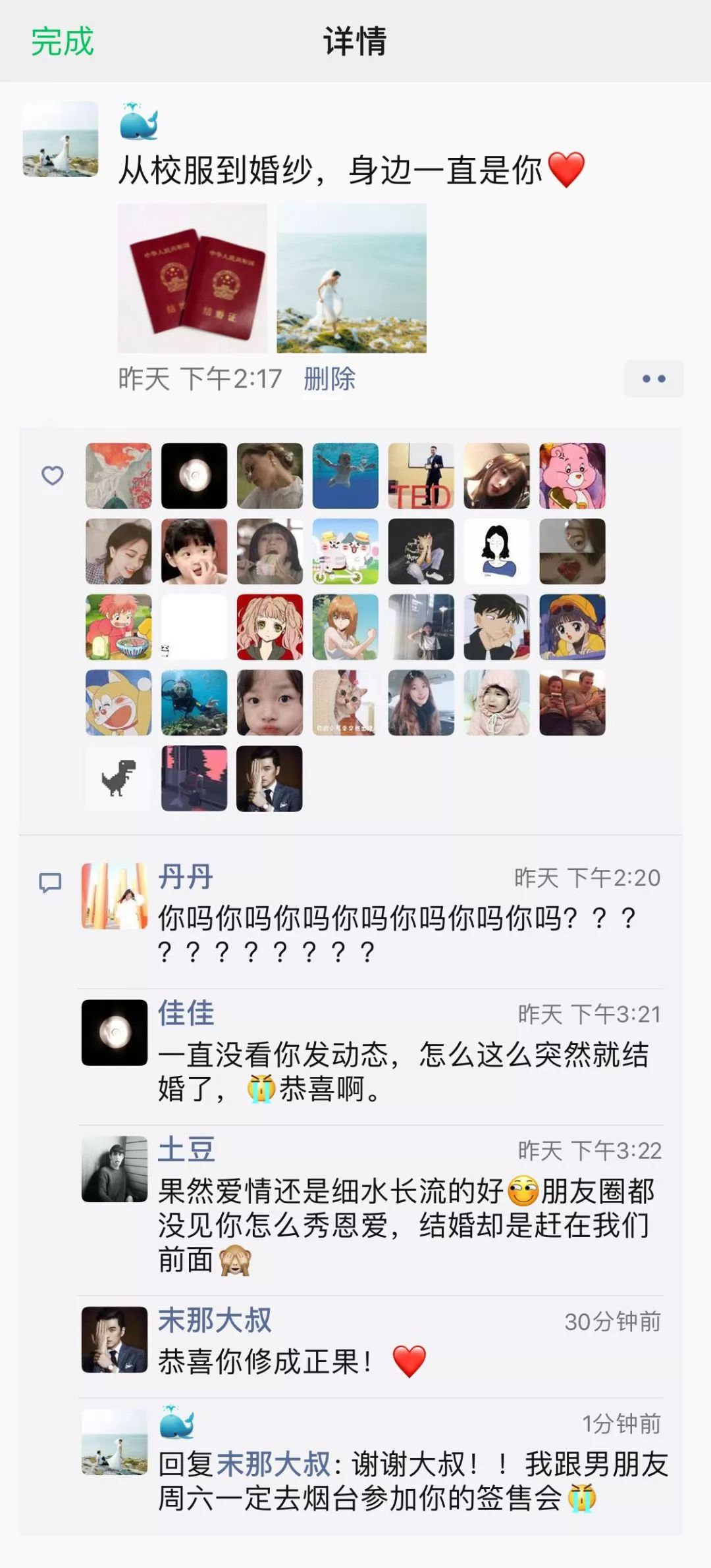Tap 完成 to close the detail page
Image resolution: width=711 pixels, height=1568 pixels.
(63, 42)
